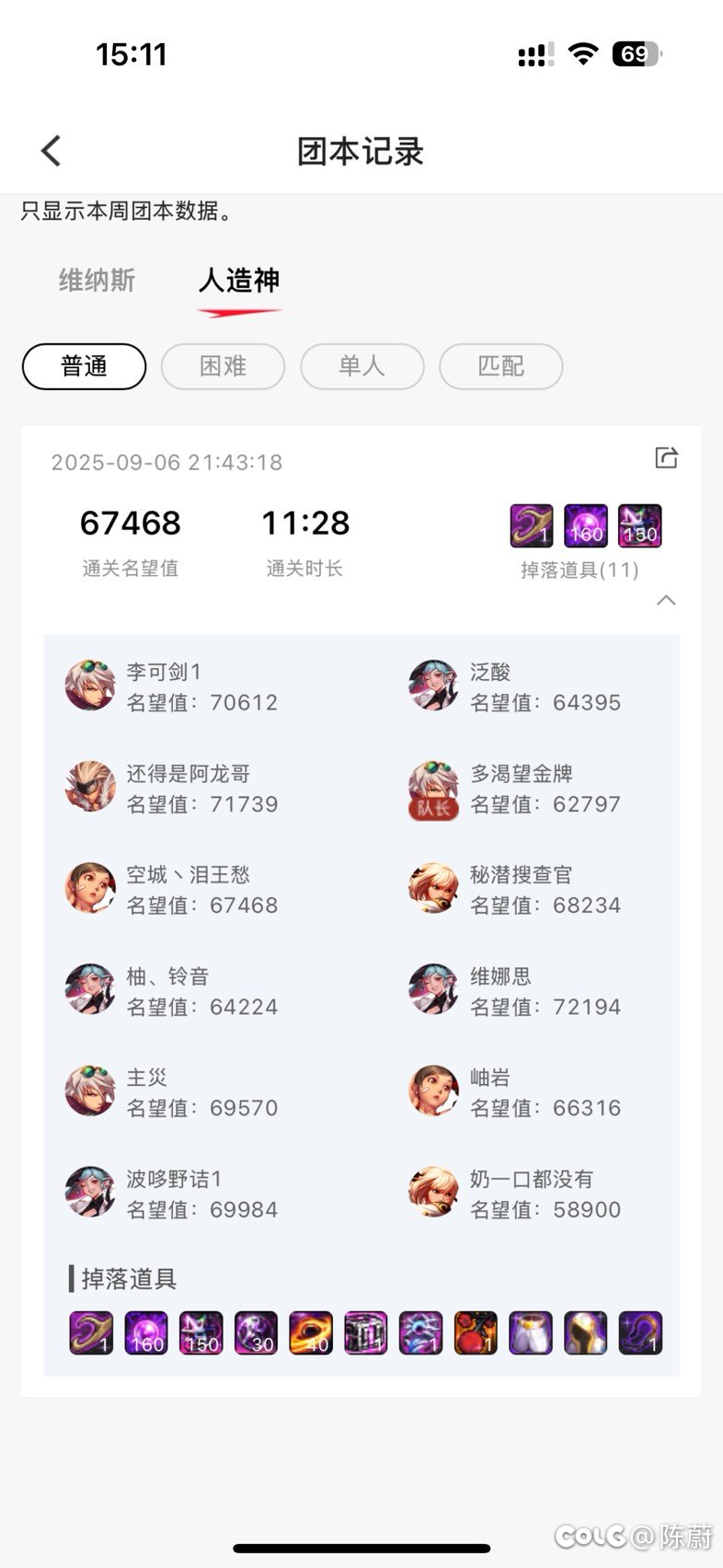Click the black hole item showing x40
The image size is (723, 1568).
(311, 1333)
